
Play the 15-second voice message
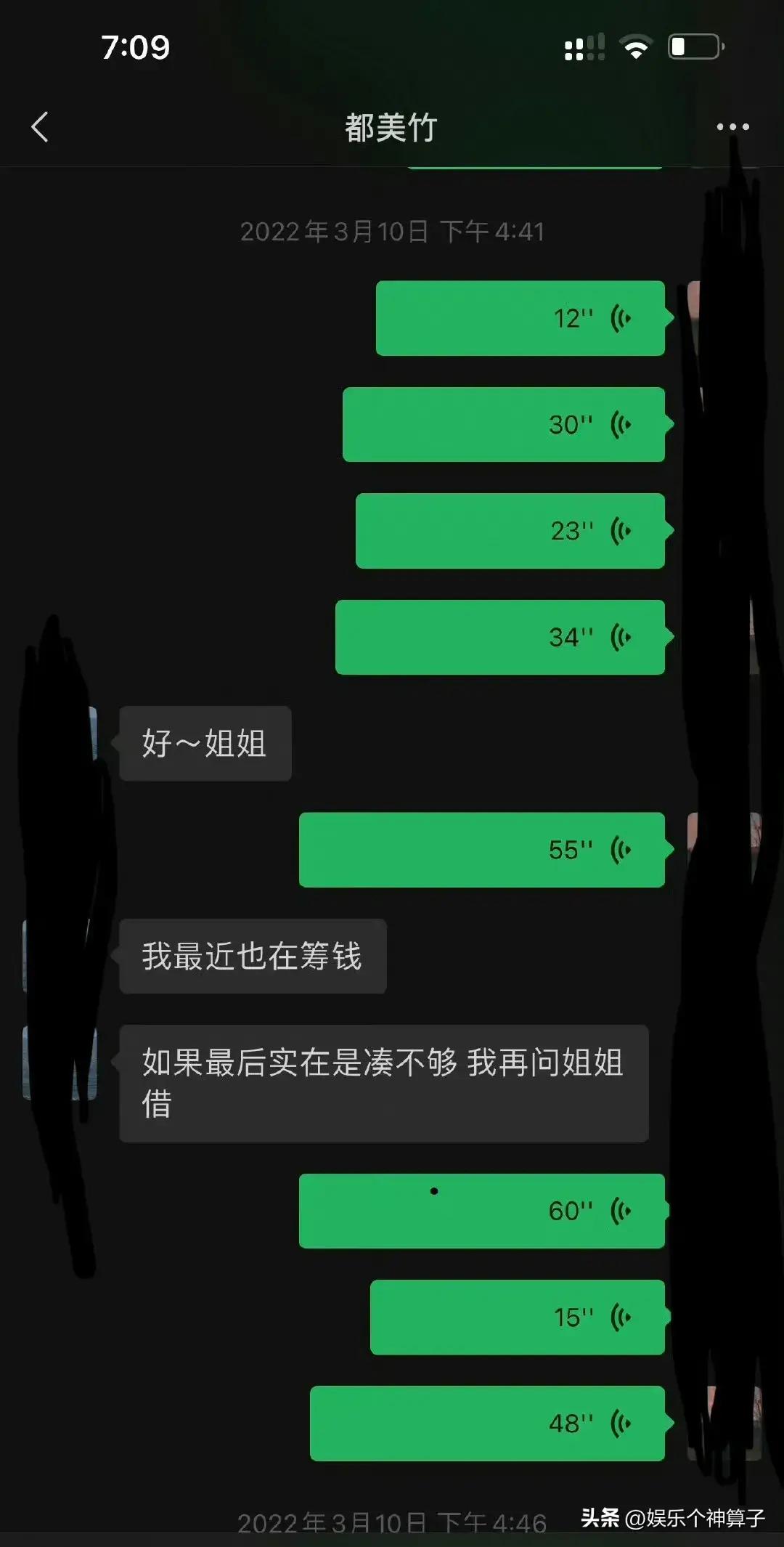(x=517, y=1317)
